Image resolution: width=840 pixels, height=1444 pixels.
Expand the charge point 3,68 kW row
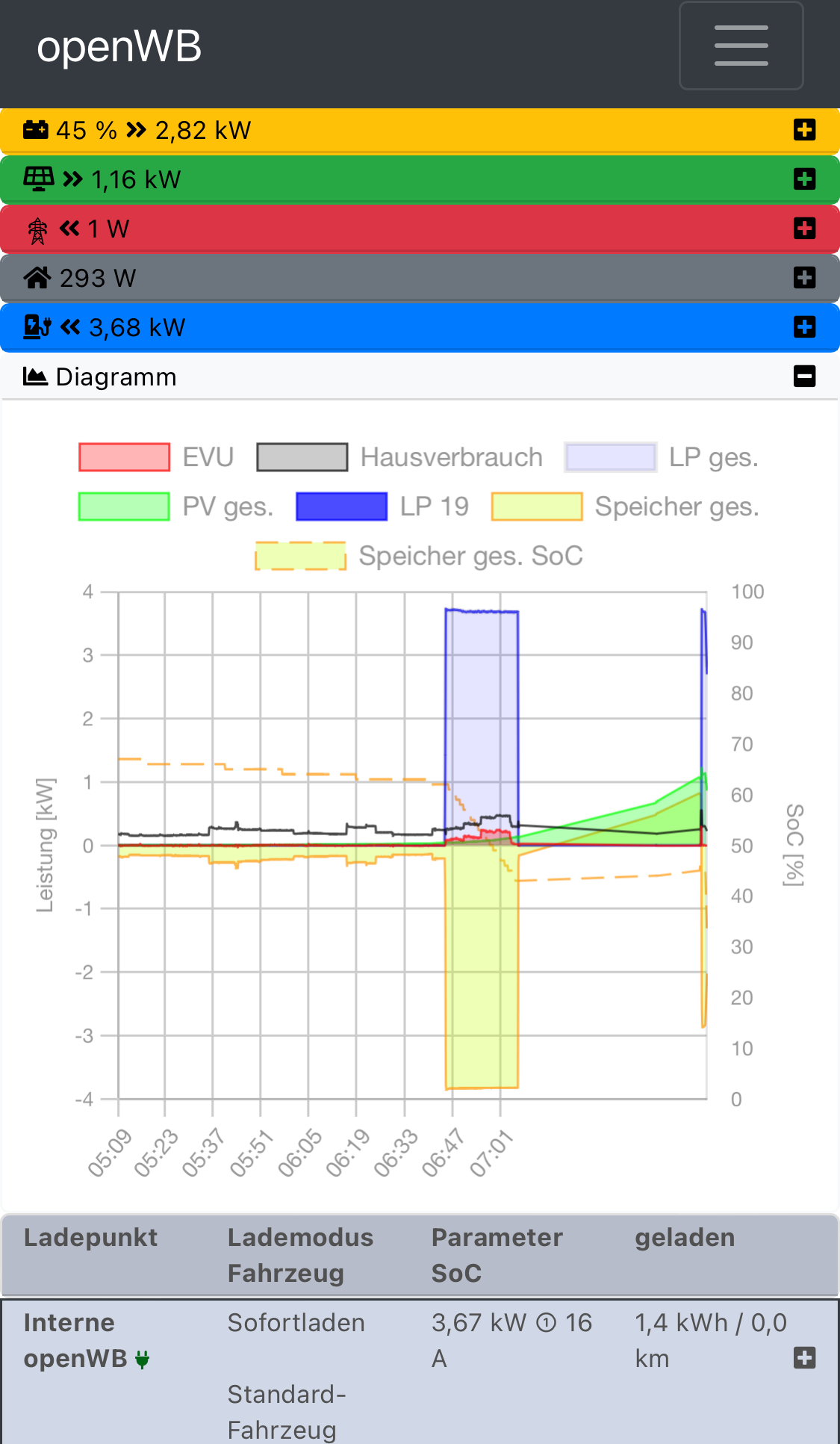point(804,327)
